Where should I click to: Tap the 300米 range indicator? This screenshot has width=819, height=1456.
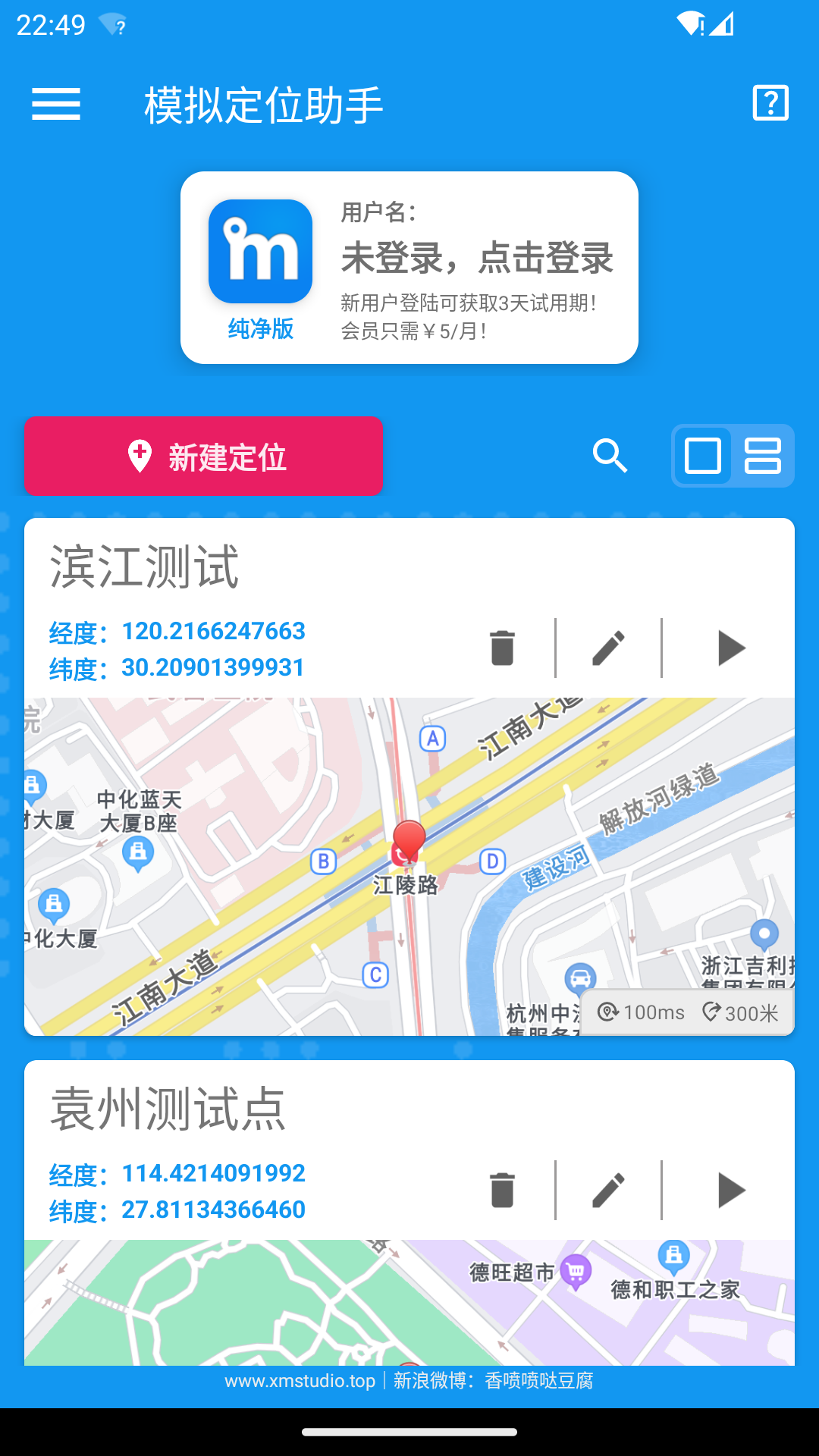pos(745,1011)
